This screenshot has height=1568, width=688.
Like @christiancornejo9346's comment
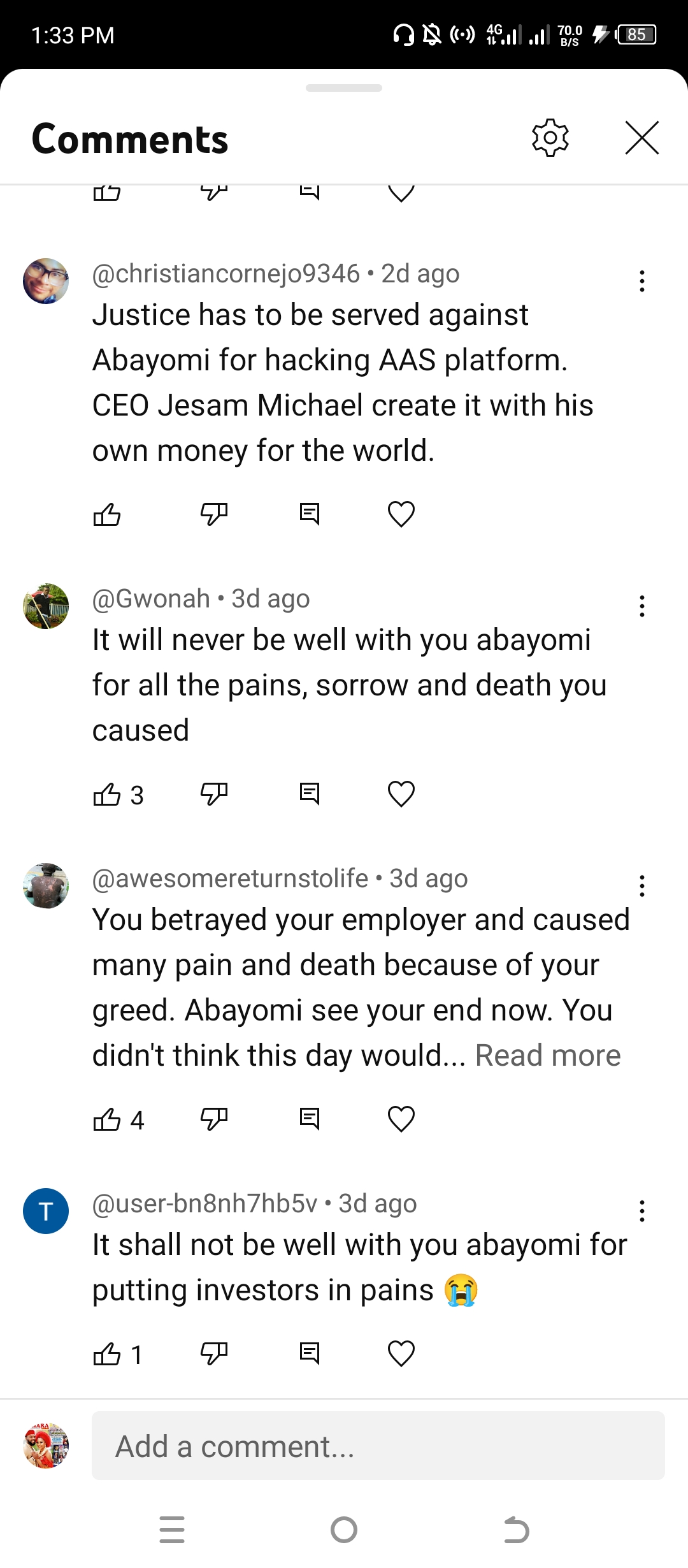[x=107, y=514]
